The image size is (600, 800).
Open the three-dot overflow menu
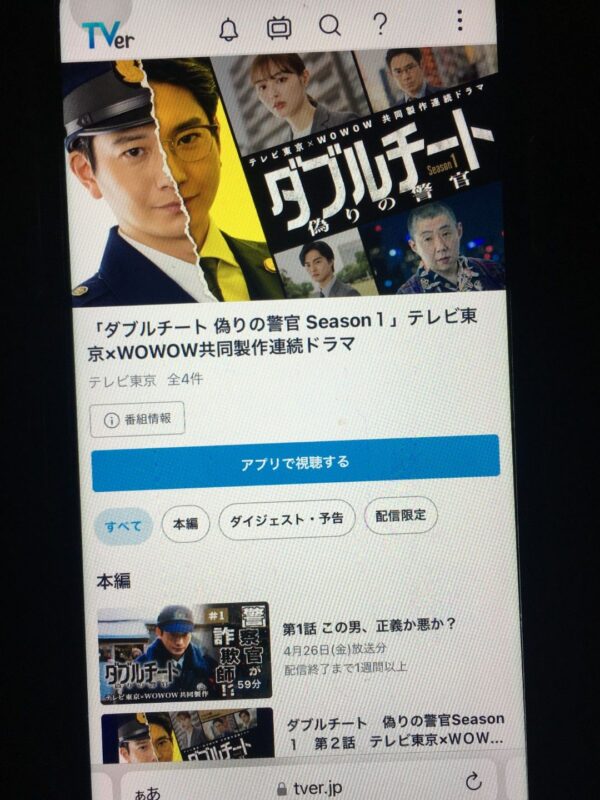click(x=459, y=21)
